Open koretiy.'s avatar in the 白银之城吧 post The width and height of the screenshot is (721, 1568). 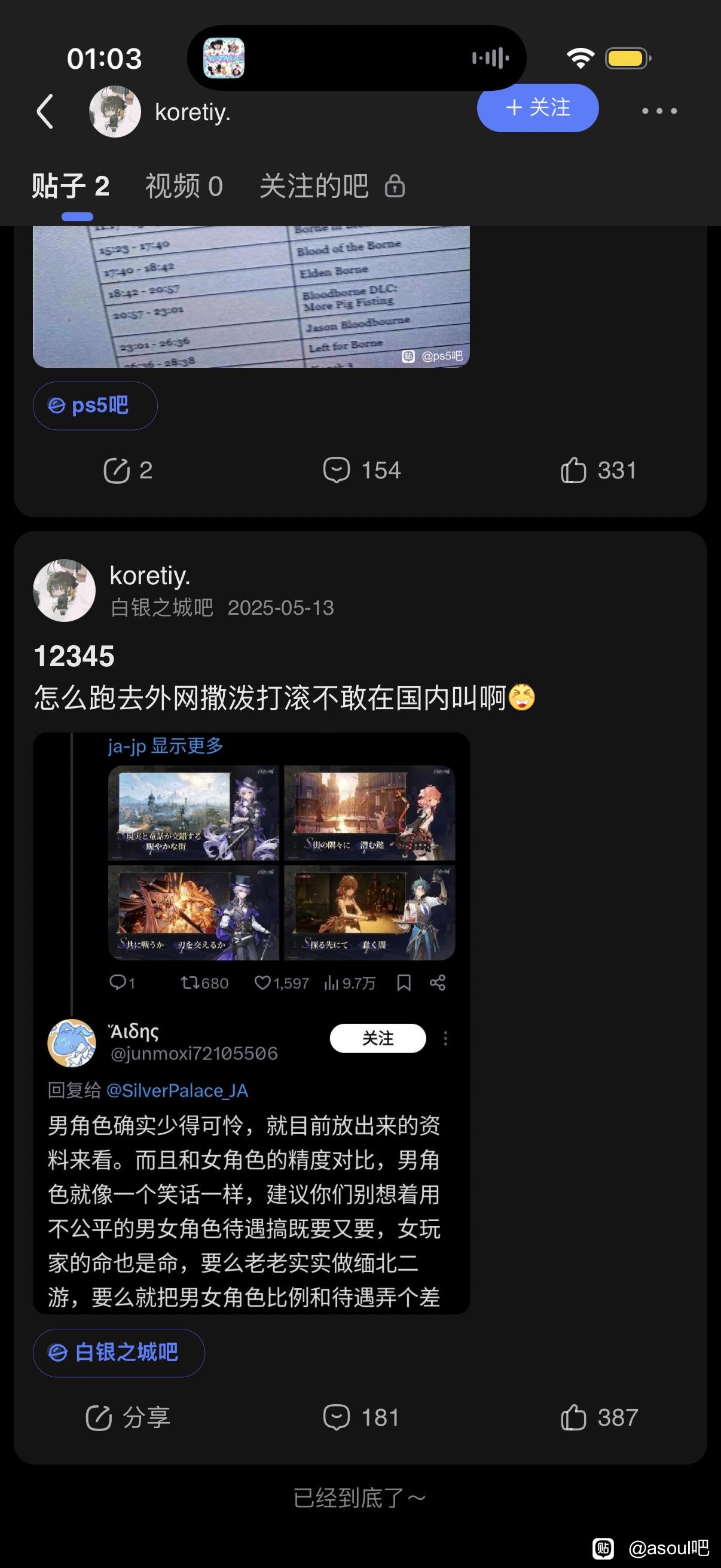click(x=64, y=590)
